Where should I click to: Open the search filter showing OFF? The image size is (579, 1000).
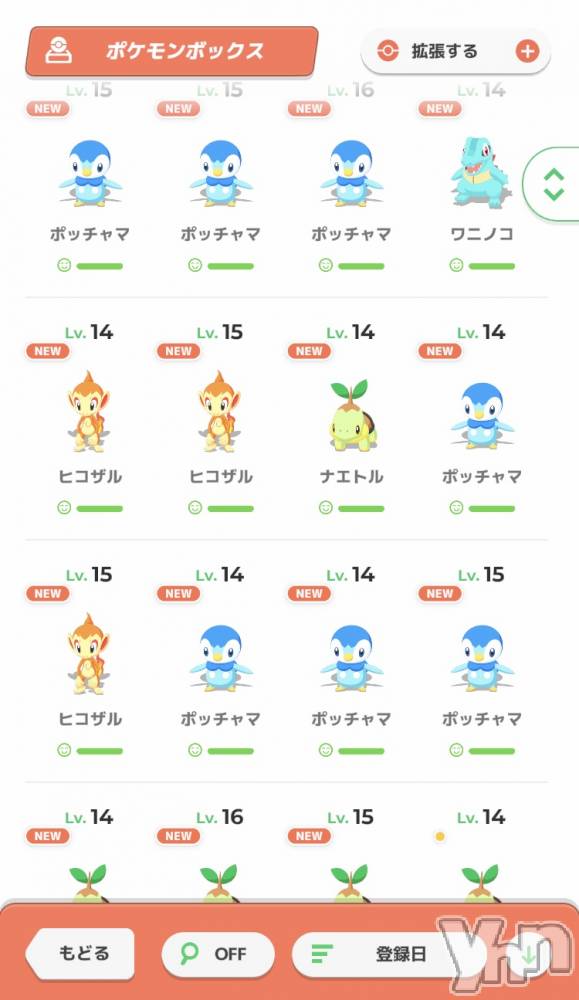coord(217,954)
